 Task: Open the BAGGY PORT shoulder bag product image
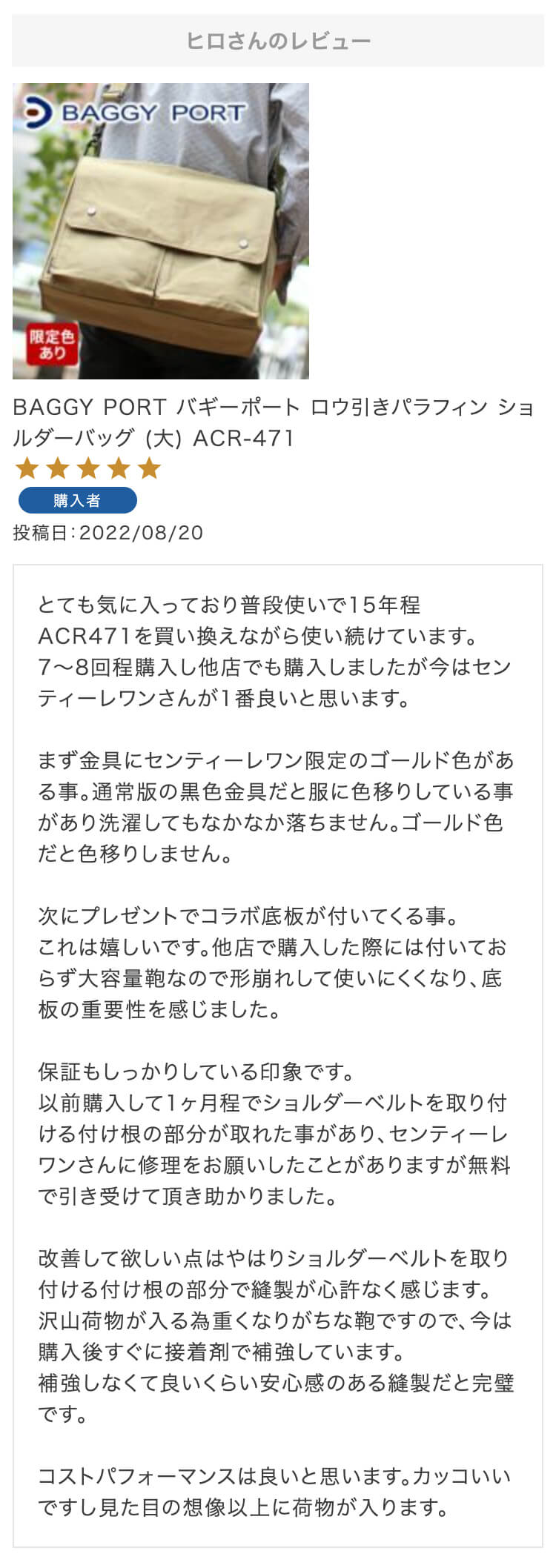pyautogui.click(x=160, y=231)
